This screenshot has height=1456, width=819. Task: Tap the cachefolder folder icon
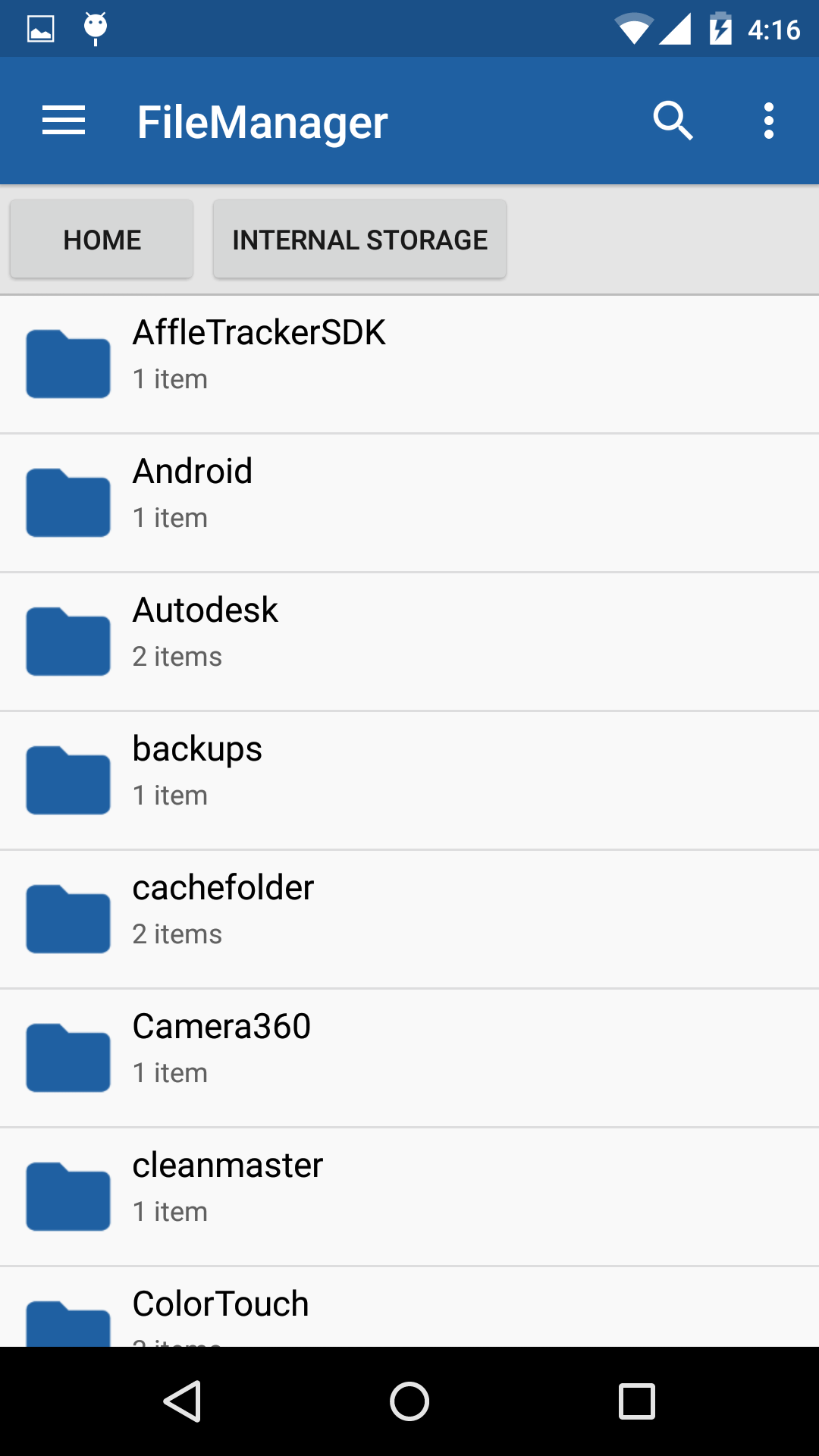(67, 918)
